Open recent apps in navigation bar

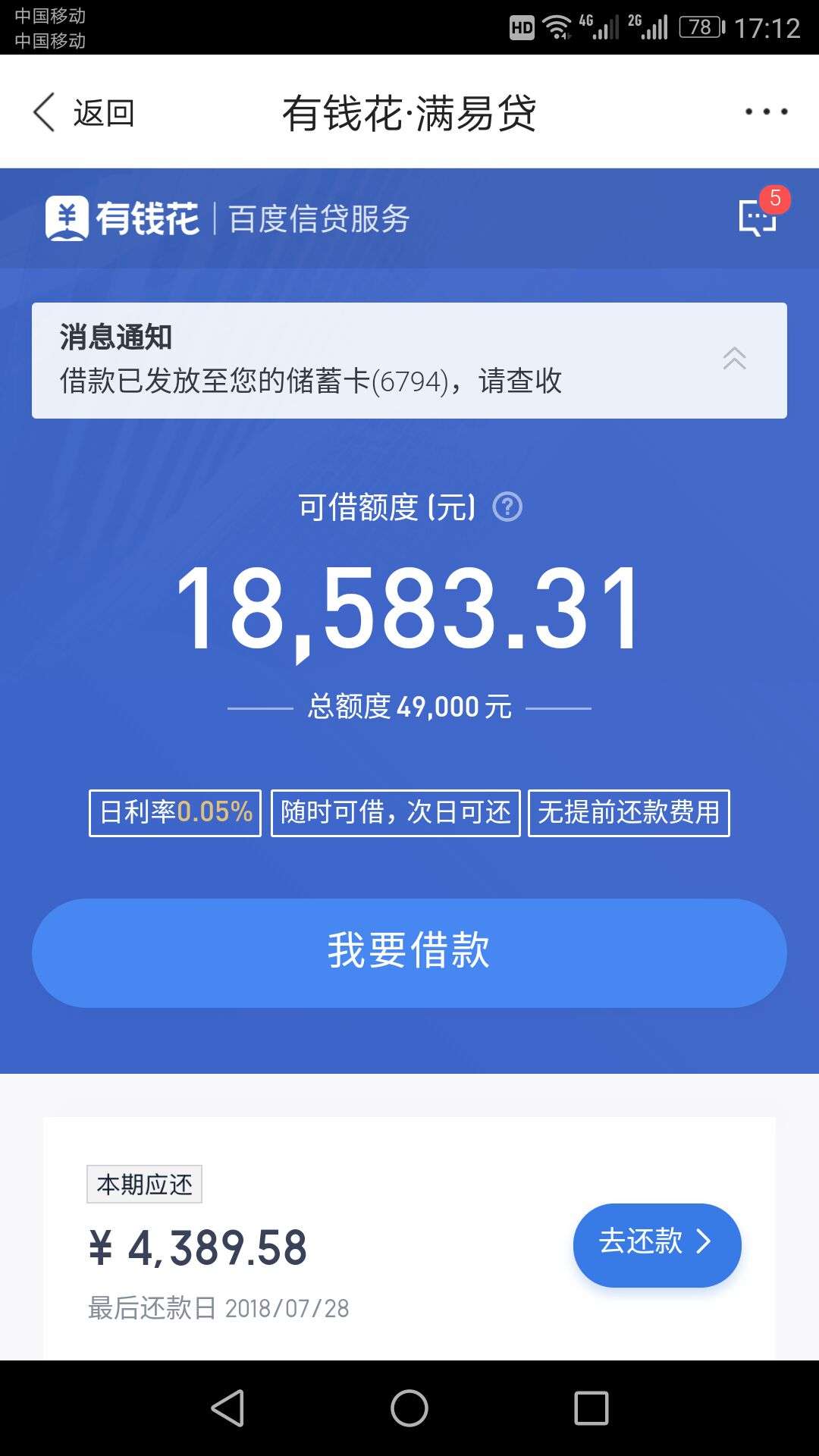coord(591,1408)
